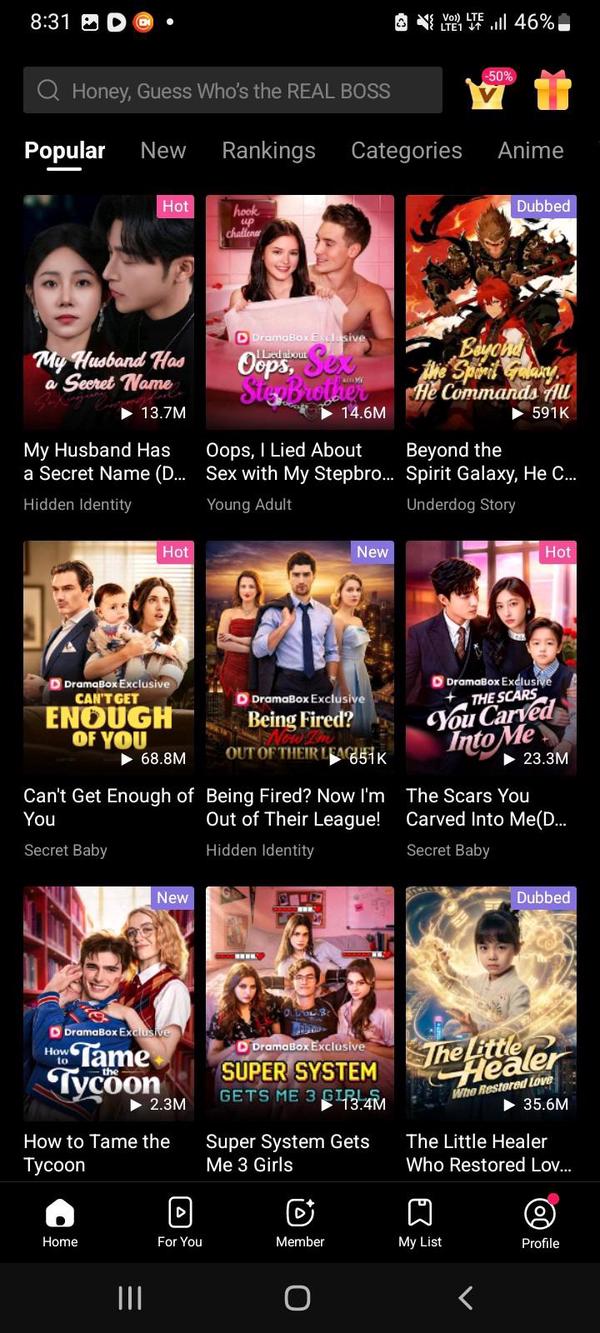Image resolution: width=600 pixels, height=1333 pixels.
Task: Open Being Fired? Now I'm Out of Their League
Action: [300, 658]
